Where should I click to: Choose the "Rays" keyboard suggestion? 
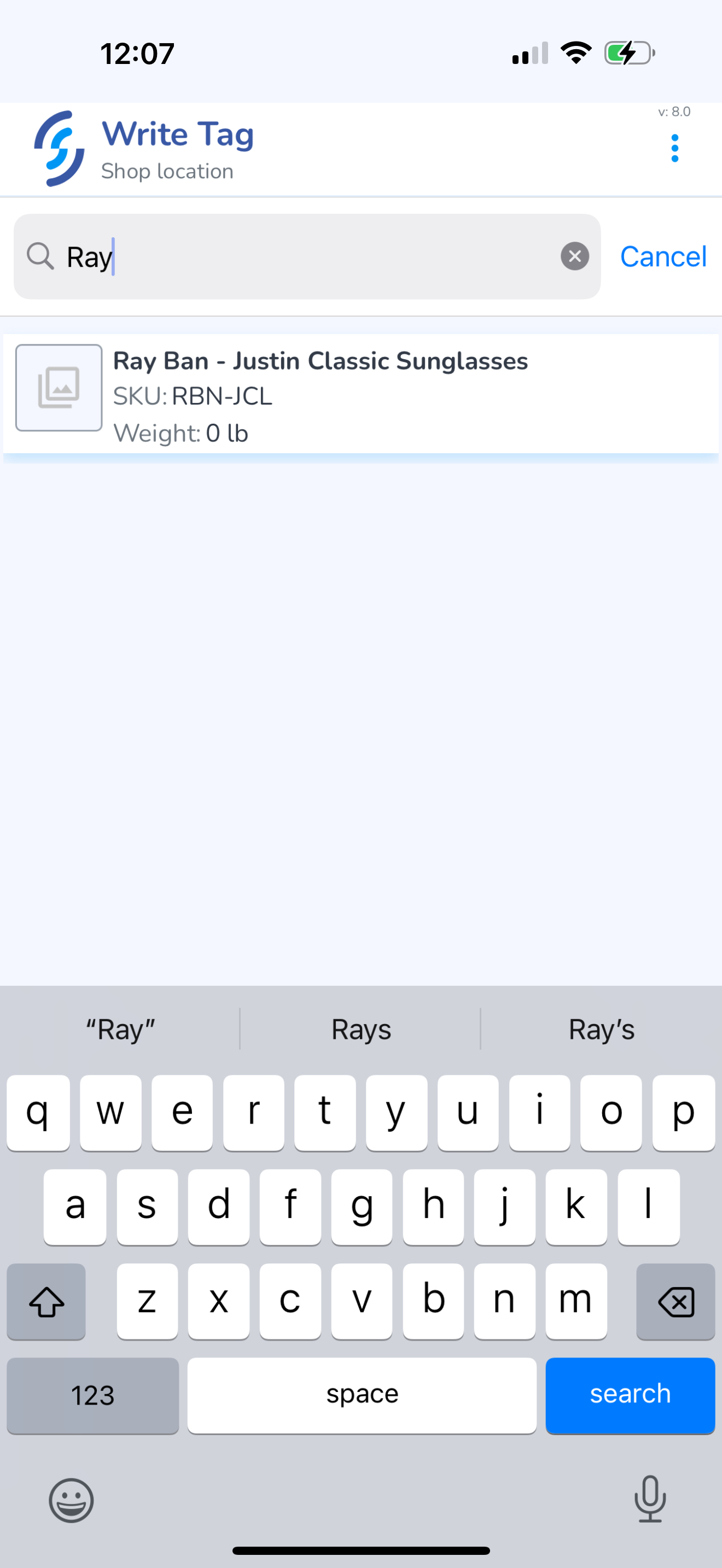click(361, 1029)
